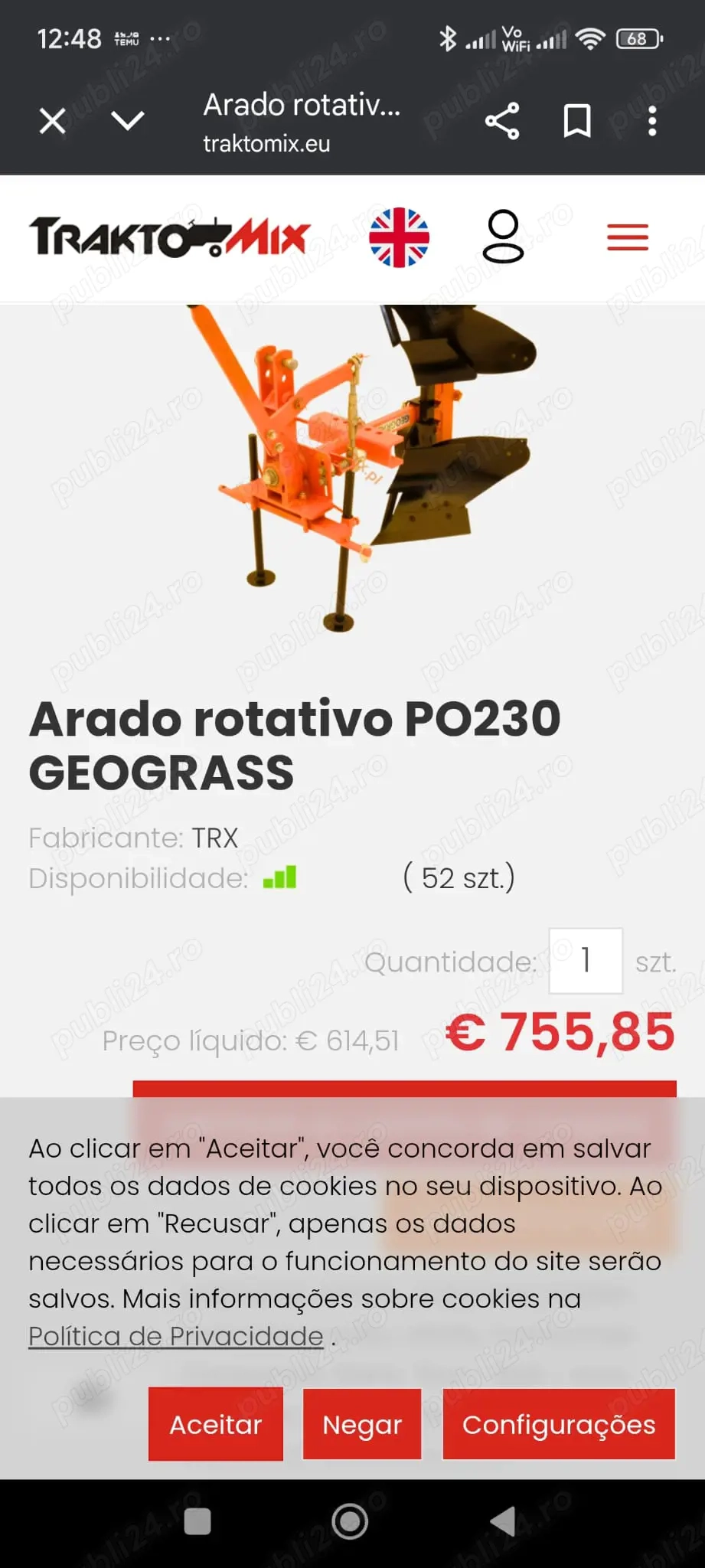The width and height of the screenshot is (705, 1568).
Task: Decline cookies with Negar
Action: click(362, 1424)
